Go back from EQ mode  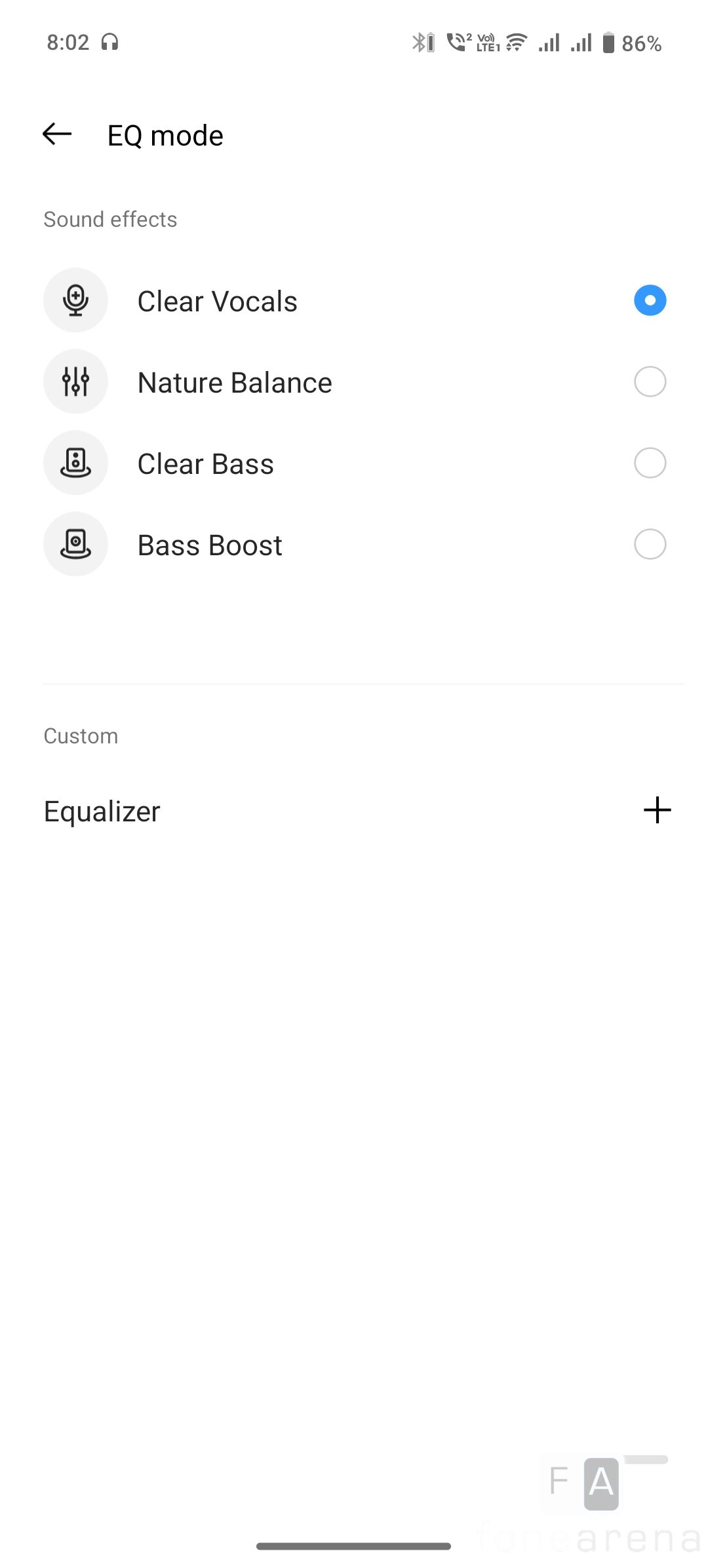[x=57, y=134]
